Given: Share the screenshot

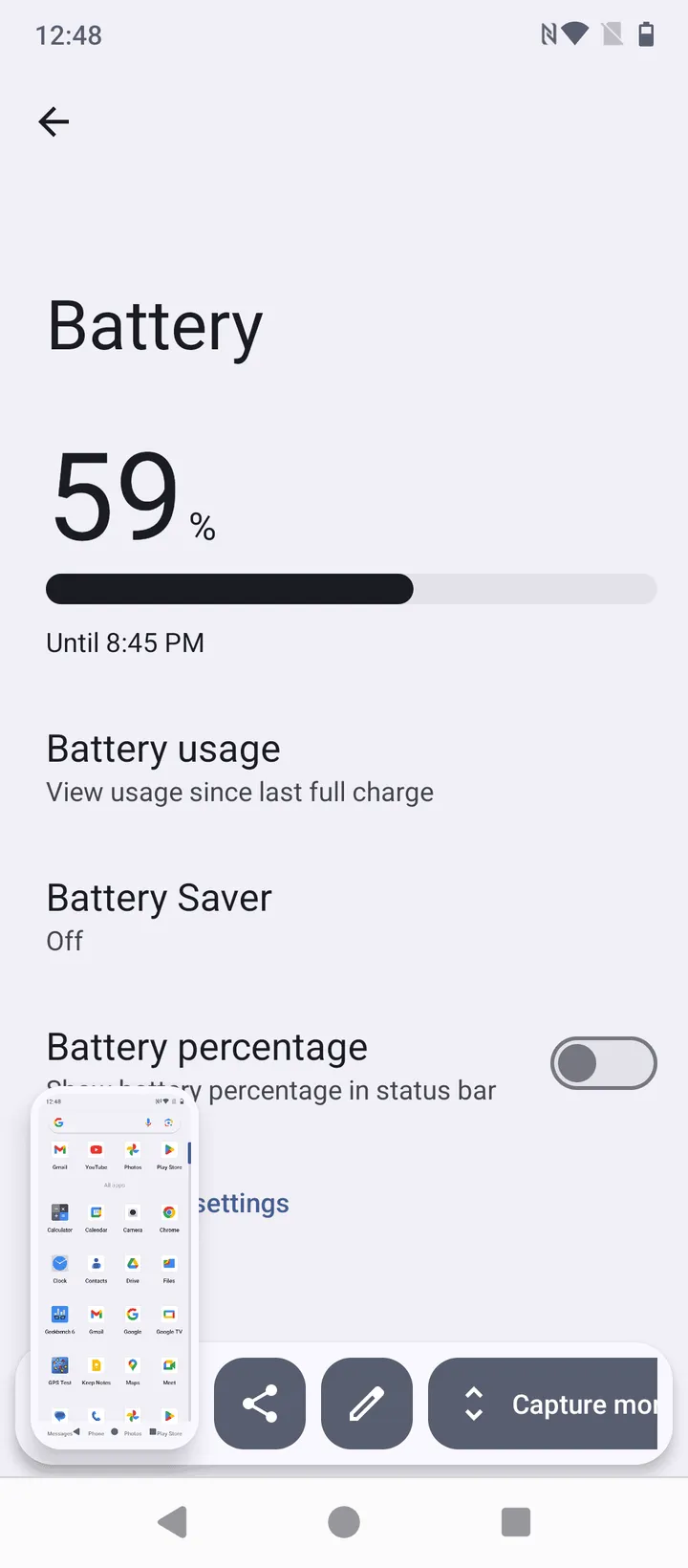Looking at the screenshot, I should click(x=260, y=1404).
